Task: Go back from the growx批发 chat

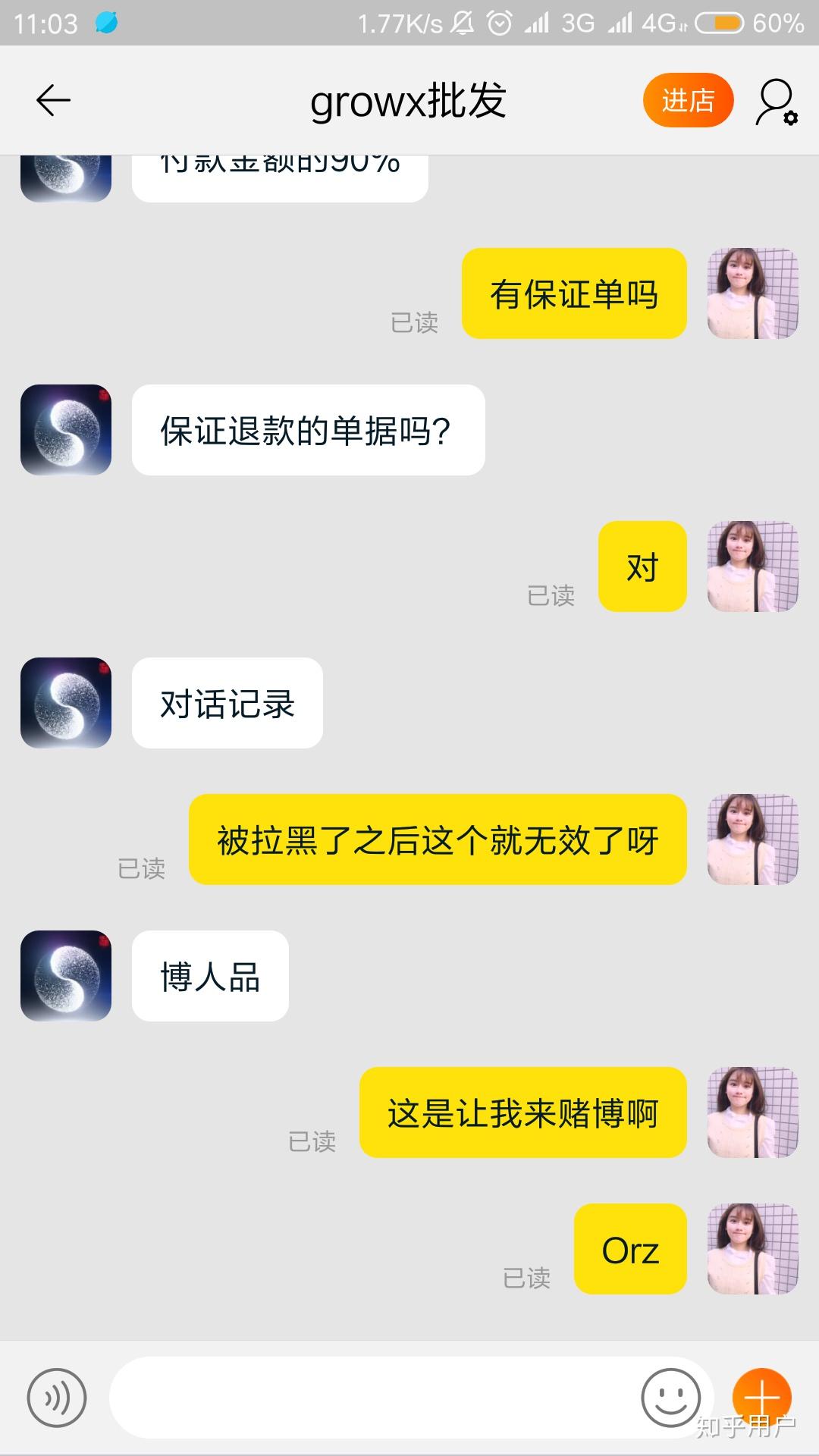Action: (x=53, y=100)
